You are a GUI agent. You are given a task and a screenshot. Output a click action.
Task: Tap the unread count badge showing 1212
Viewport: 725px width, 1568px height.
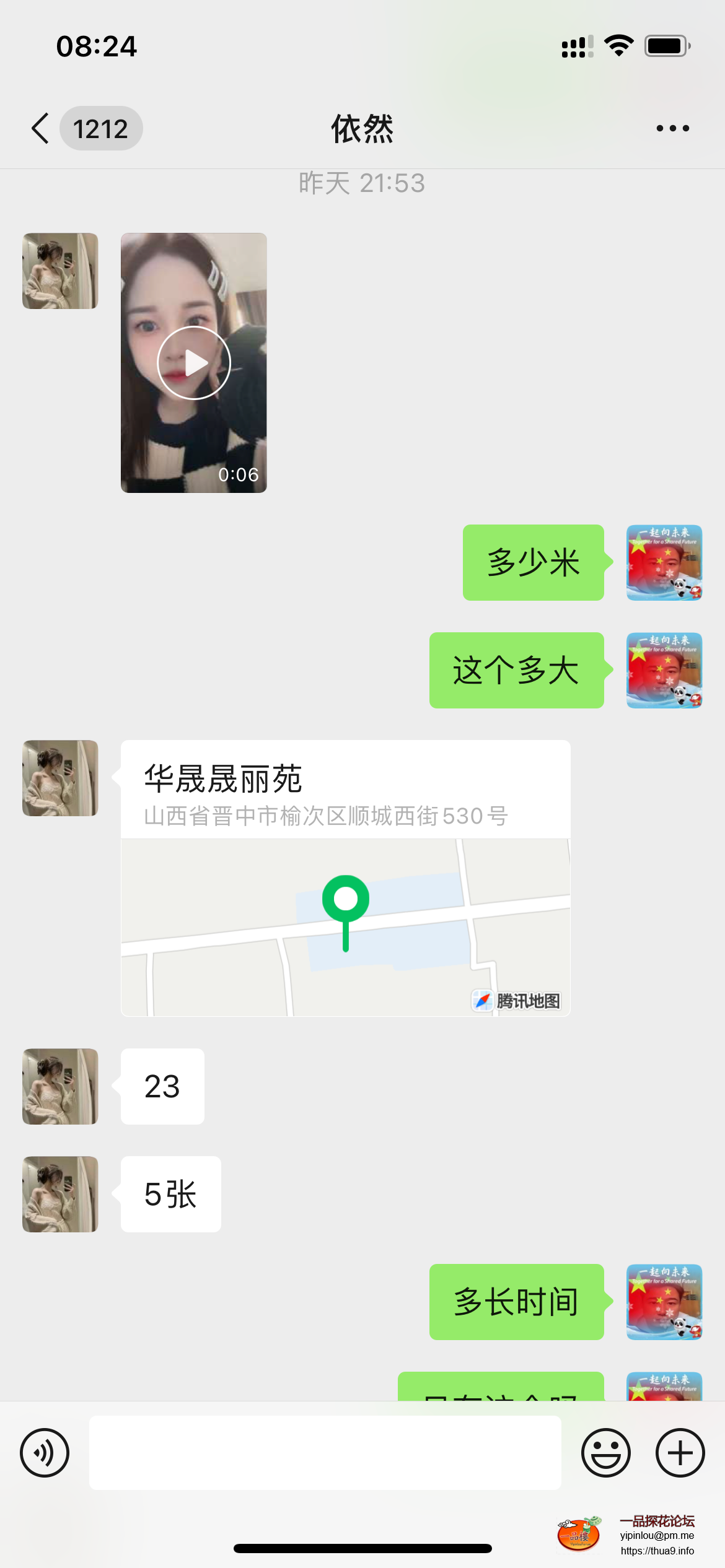[x=101, y=128]
